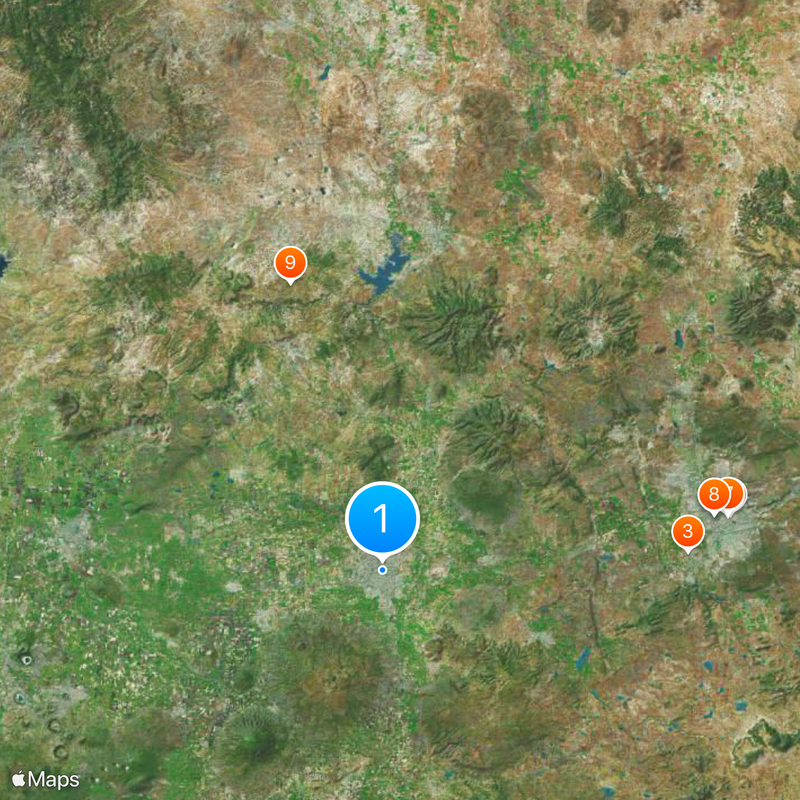Screen dimensions: 800x800
Task: Tap the orange map pin numbered 9
Action: [290, 264]
